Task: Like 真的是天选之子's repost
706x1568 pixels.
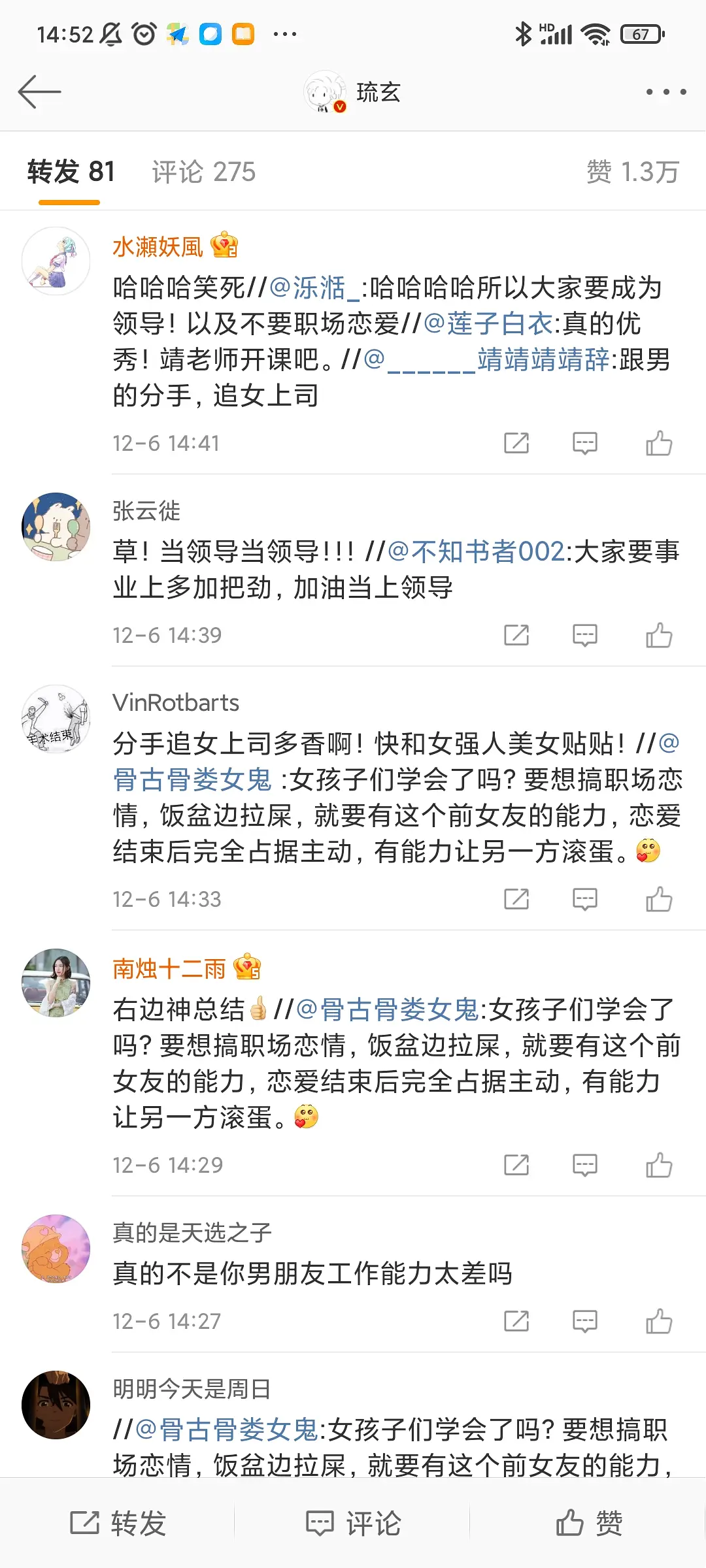Action: click(658, 1321)
